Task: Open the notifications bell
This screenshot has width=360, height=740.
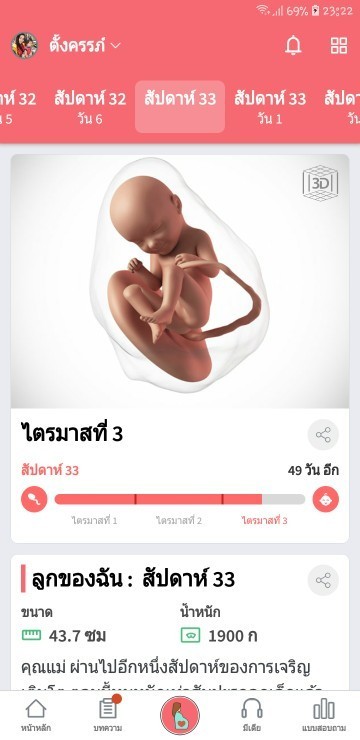Action: click(x=293, y=46)
